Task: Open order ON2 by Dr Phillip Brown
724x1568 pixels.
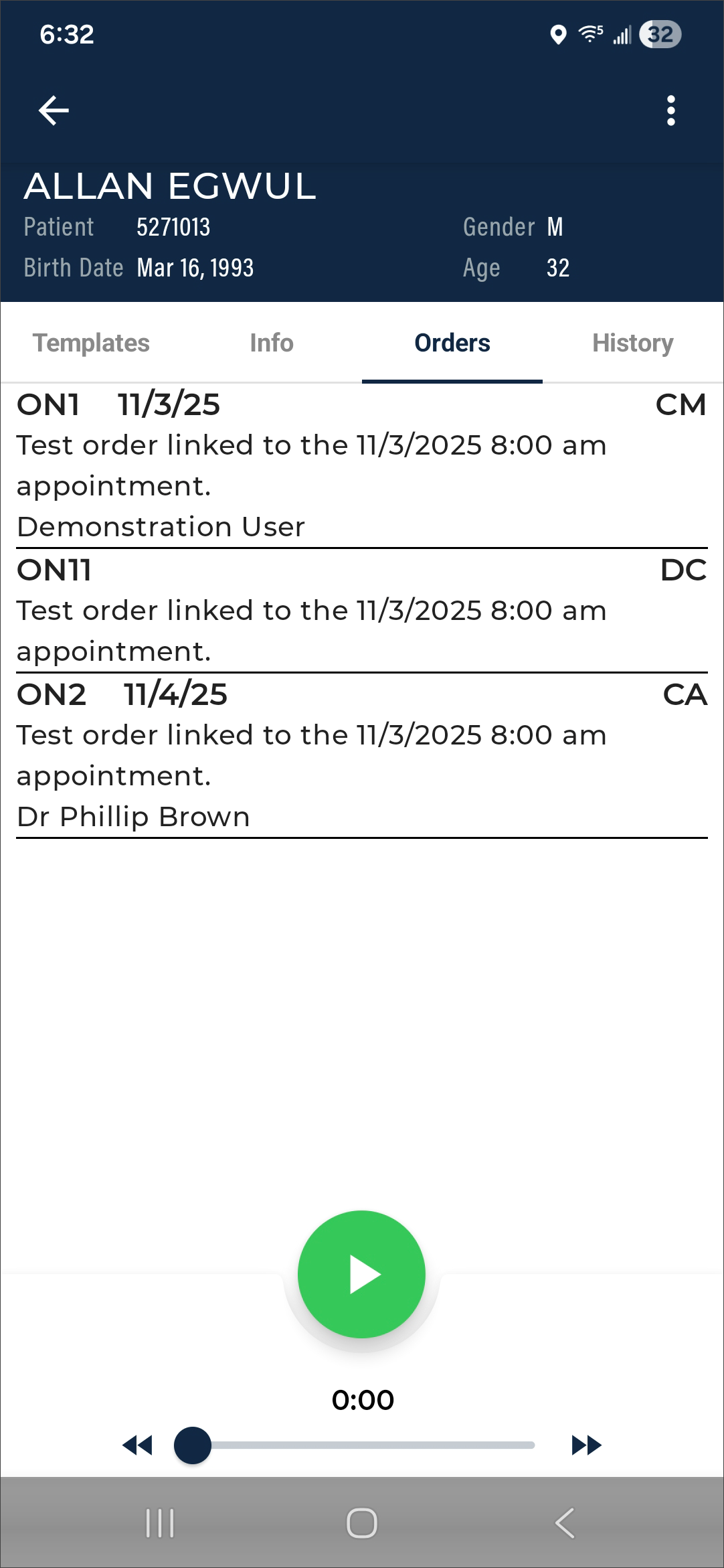Action: point(361,755)
